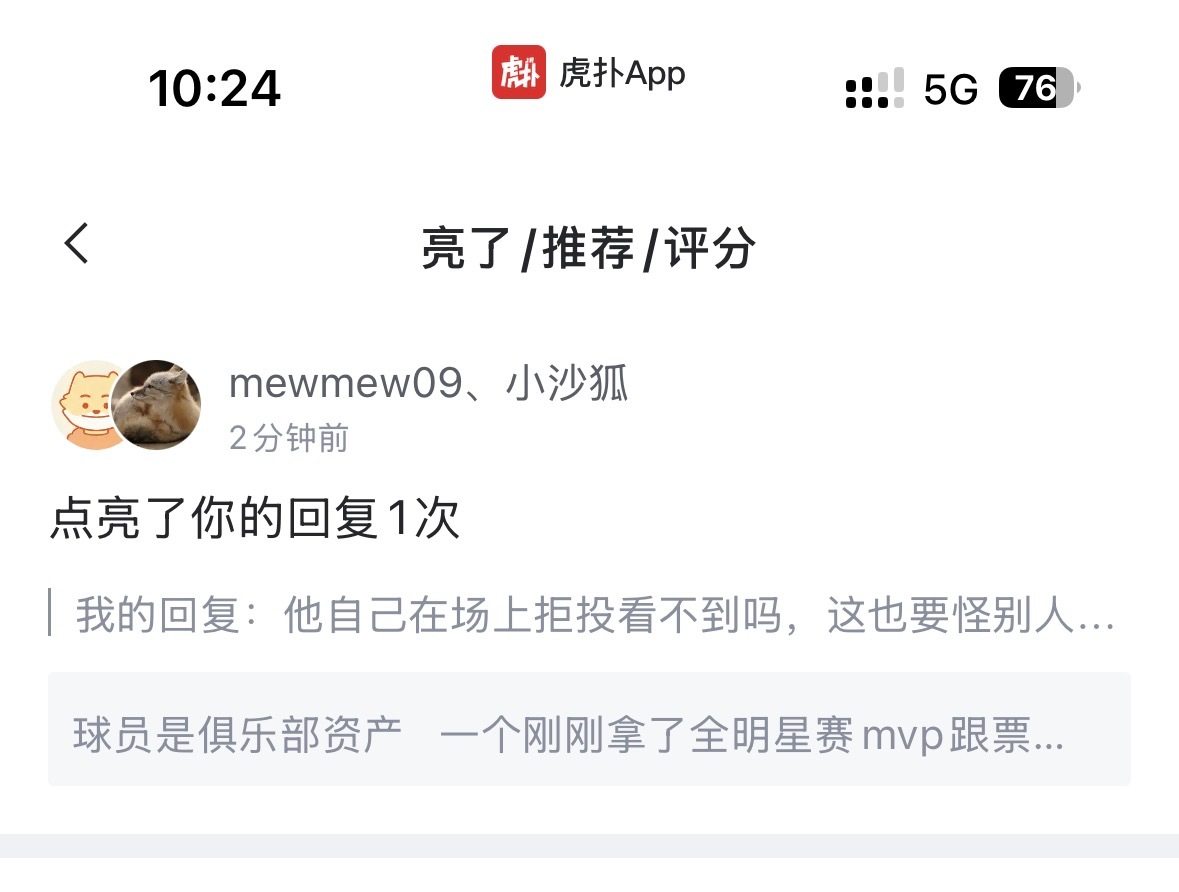This screenshot has width=1179, height=892.
Task: Open 小沙狐's fox avatar profile
Action: [x=157, y=405]
